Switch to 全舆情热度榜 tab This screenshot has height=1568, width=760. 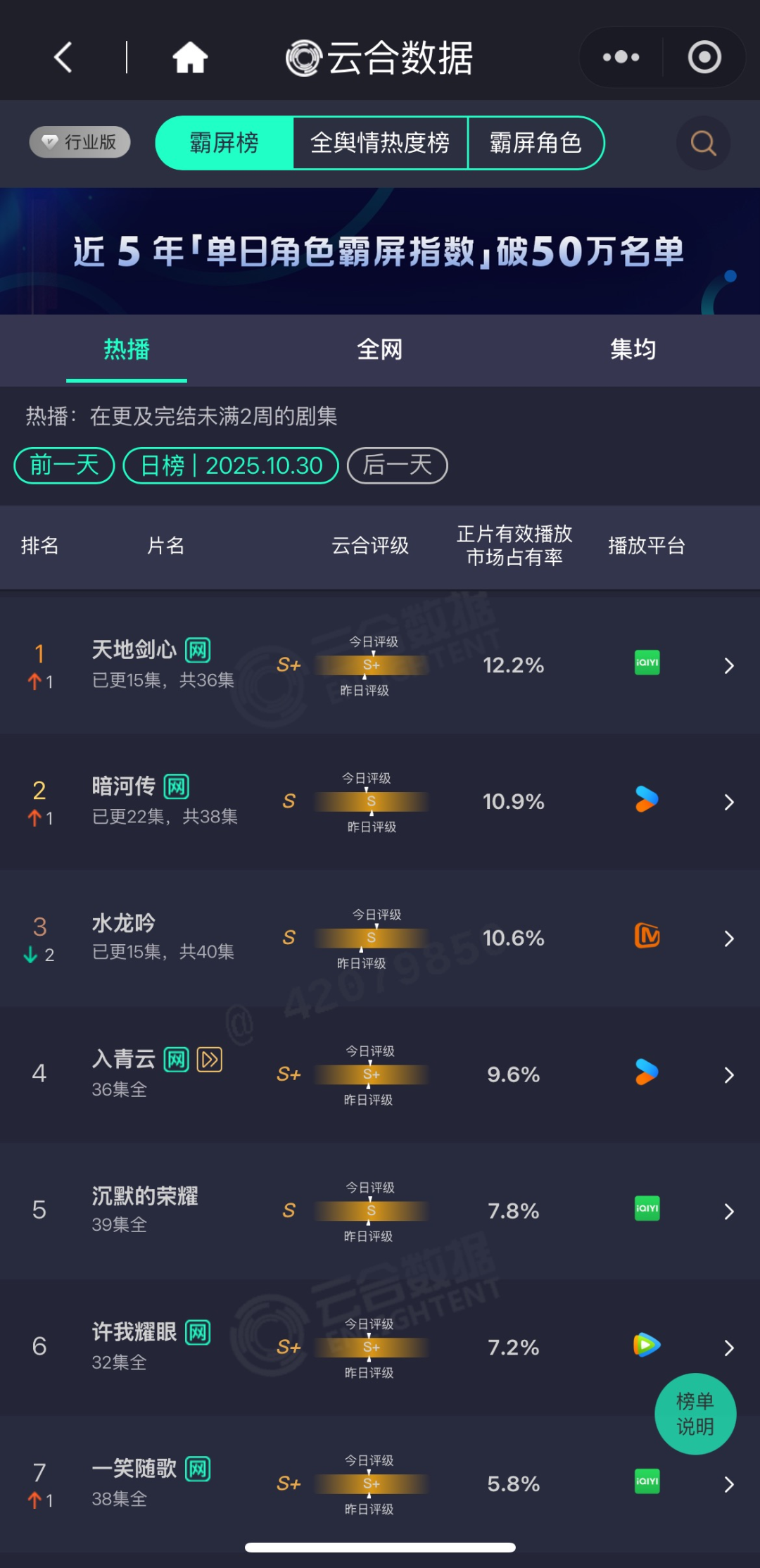[x=380, y=143]
